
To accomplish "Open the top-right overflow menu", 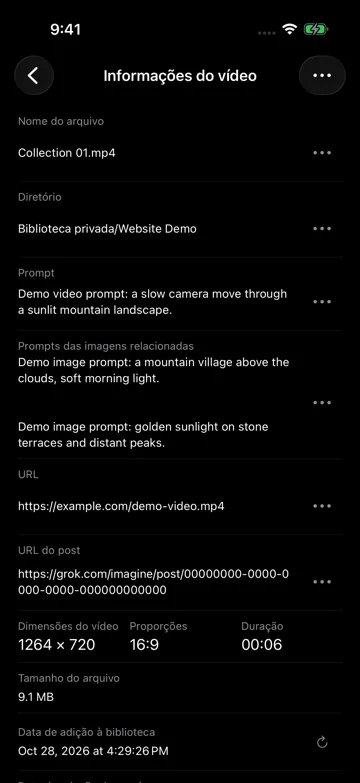I will (322, 75).
